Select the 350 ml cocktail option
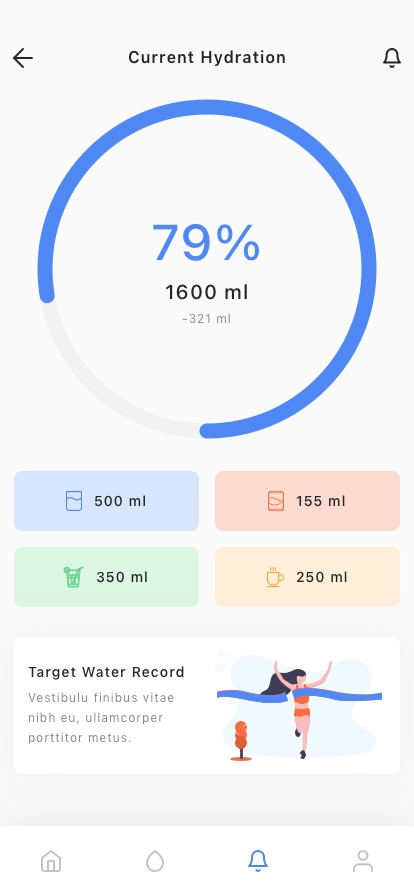This screenshot has width=414, height=896. (x=106, y=577)
